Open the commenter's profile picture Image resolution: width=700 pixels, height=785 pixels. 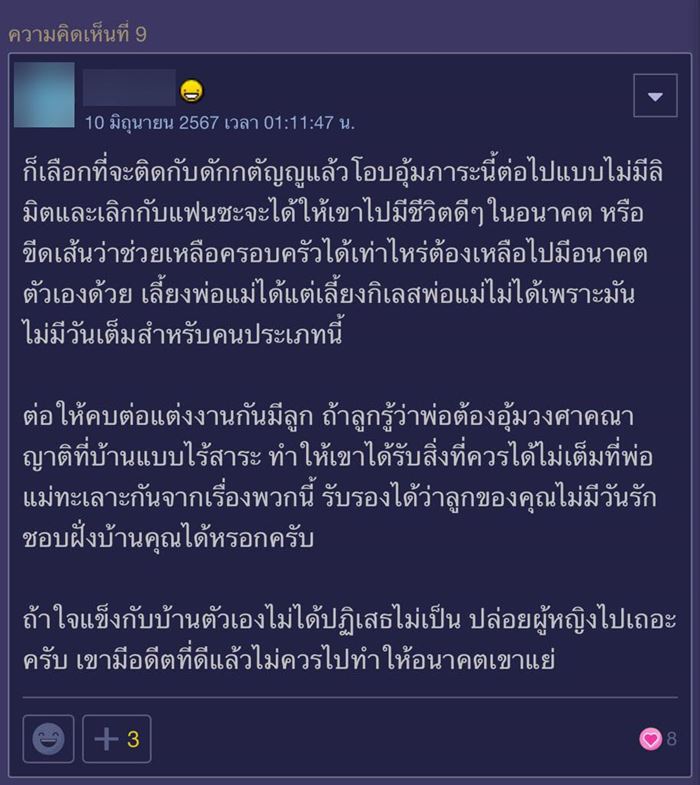tap(44, 96)
